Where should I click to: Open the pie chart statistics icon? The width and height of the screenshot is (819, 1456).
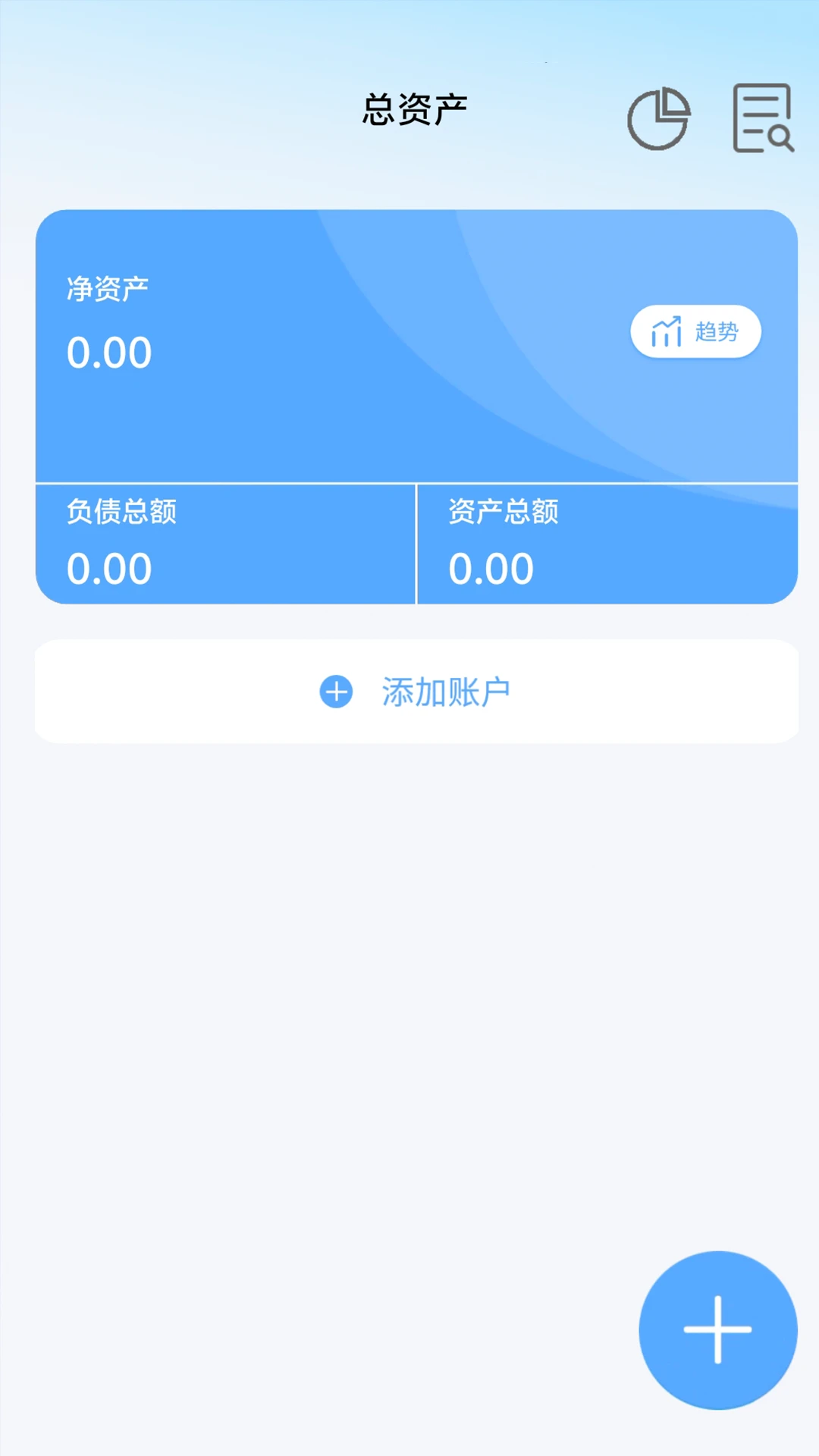click(658, 118)
